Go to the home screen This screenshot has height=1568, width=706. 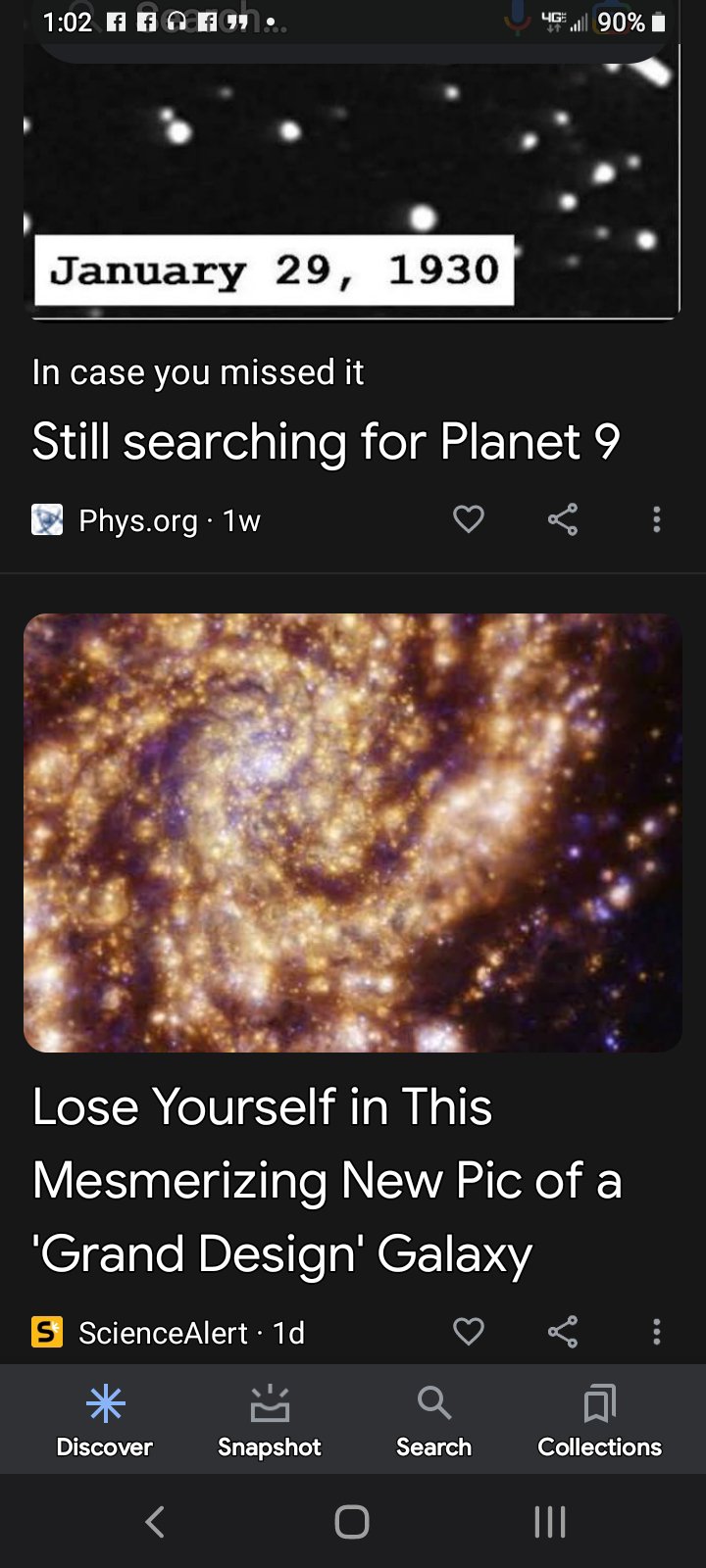click(352, 1522)
